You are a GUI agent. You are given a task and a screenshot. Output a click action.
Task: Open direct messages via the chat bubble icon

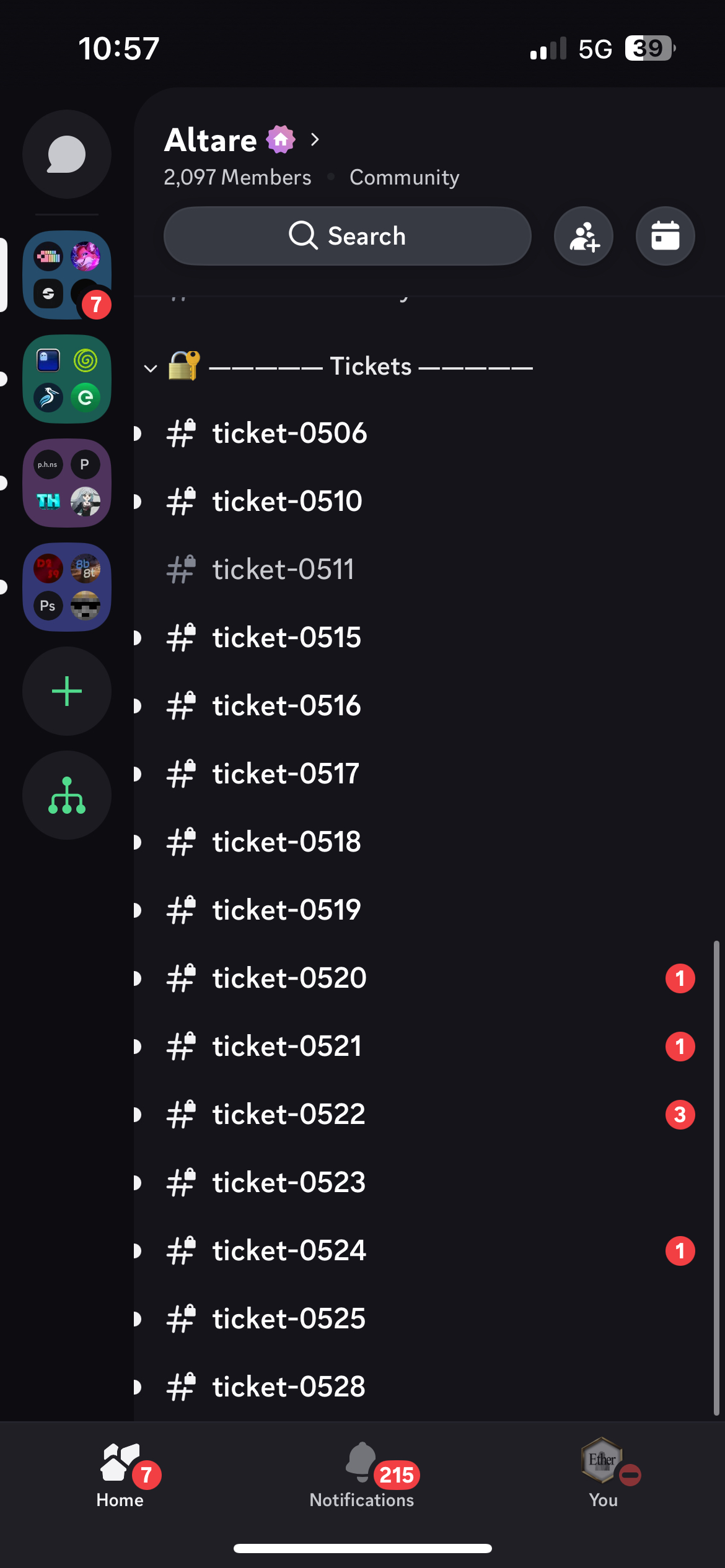pos(66,154)
